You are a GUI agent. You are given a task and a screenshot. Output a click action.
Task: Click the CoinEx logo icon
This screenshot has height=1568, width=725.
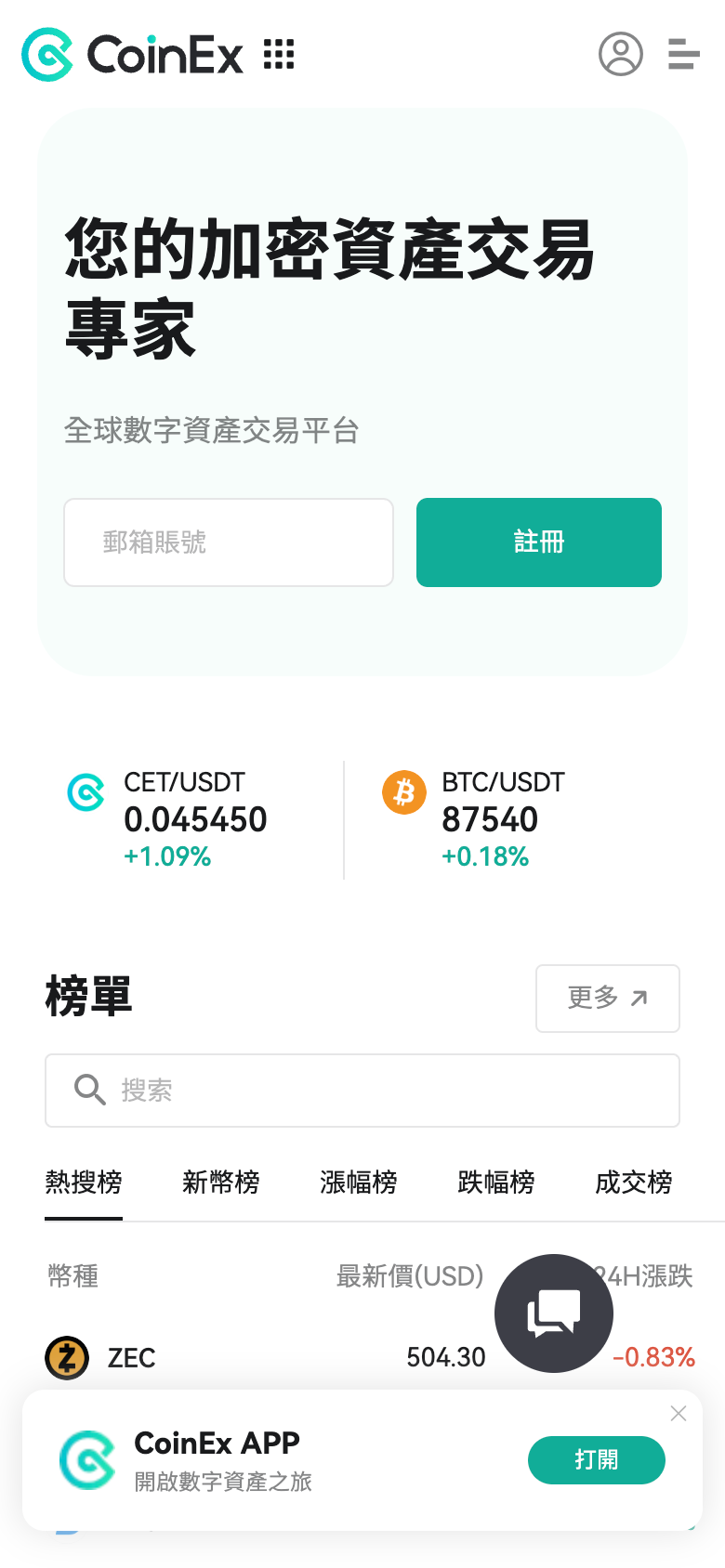45,55
